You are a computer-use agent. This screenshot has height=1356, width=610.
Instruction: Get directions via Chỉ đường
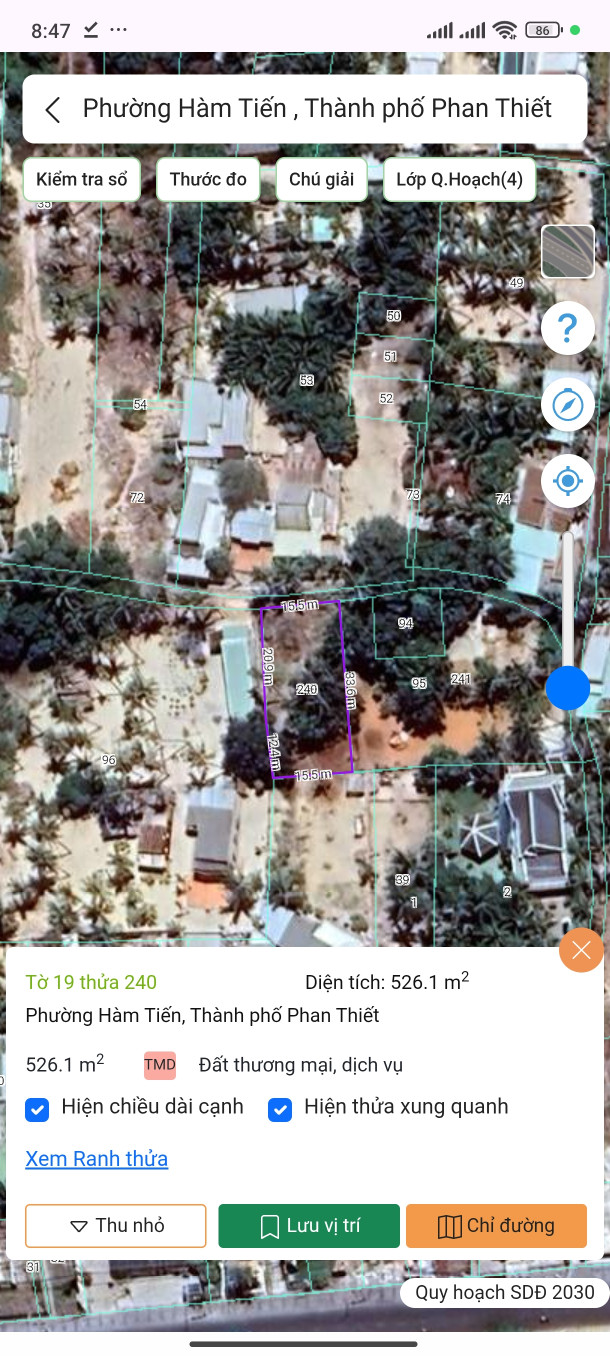click(496, 1226)
